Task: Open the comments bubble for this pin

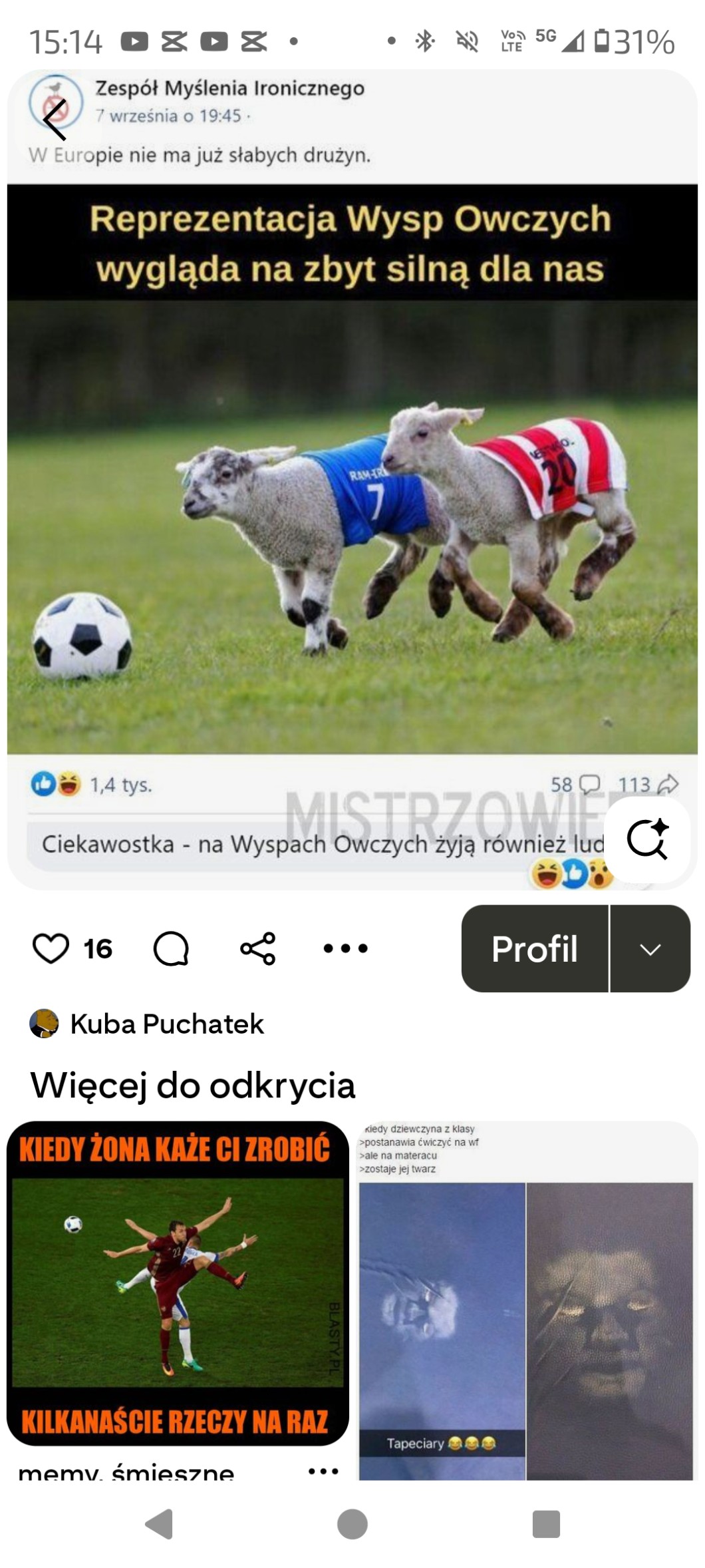Action: [171, 948]
